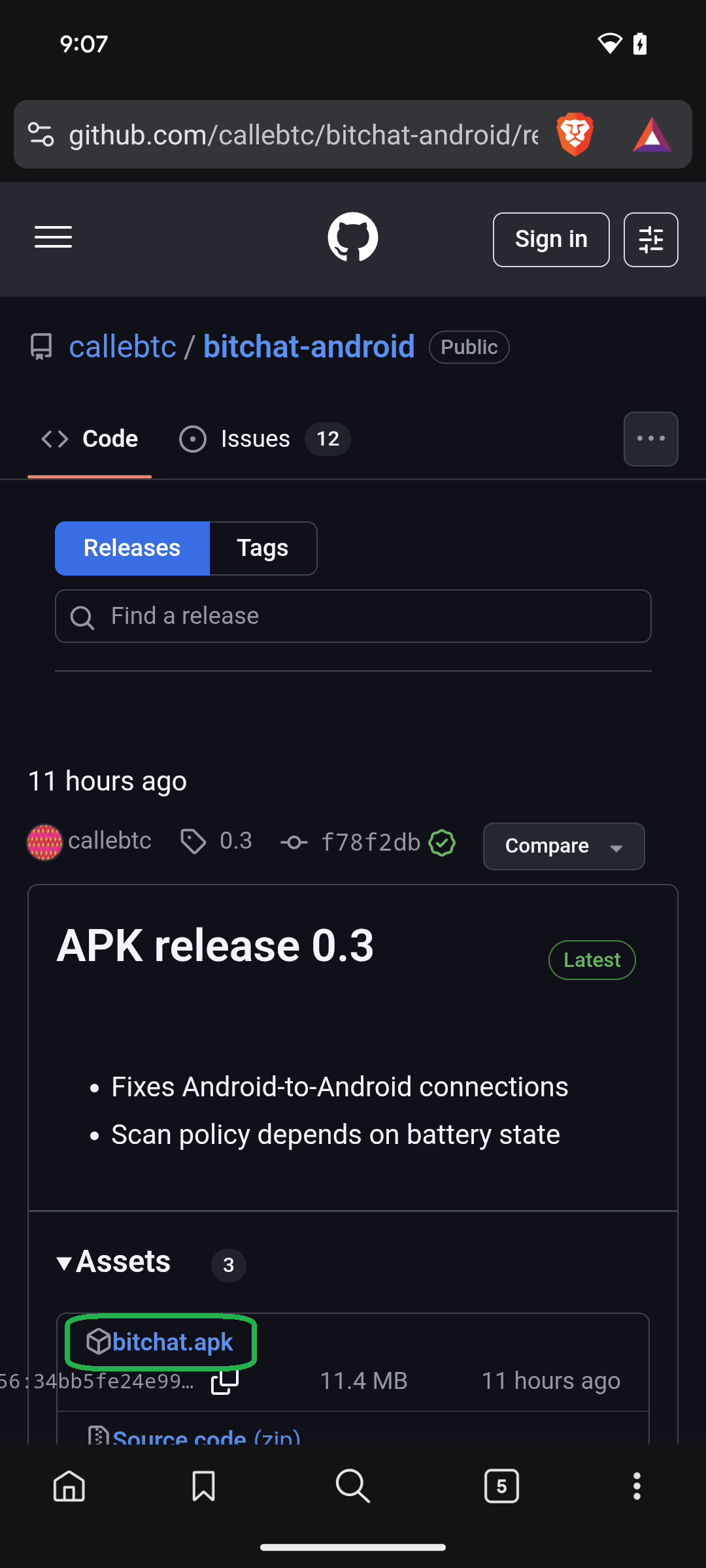
Task: Expand the Compare dropdown
Action: (x=563, y=846)
